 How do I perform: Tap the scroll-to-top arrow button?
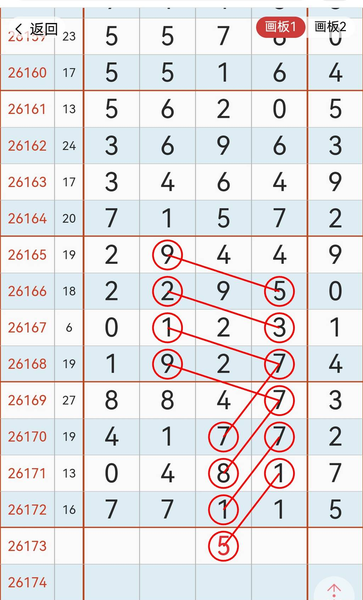[x=334, y=589]
